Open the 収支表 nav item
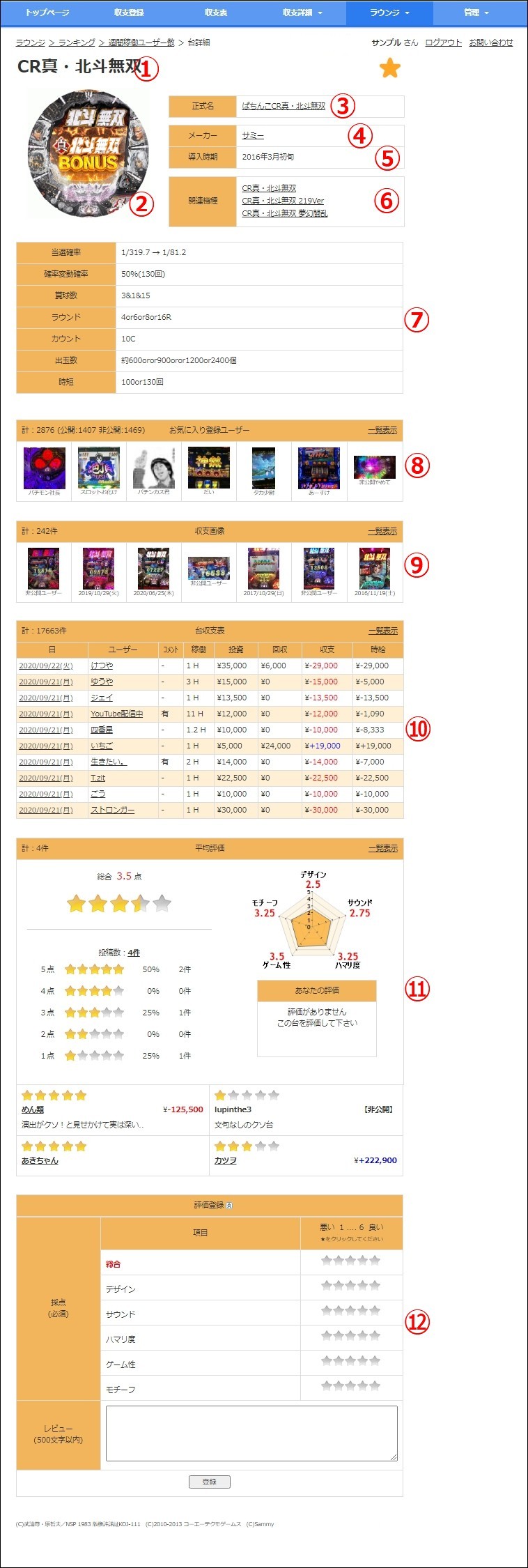528x1568 pixels. tap(216, 13)
